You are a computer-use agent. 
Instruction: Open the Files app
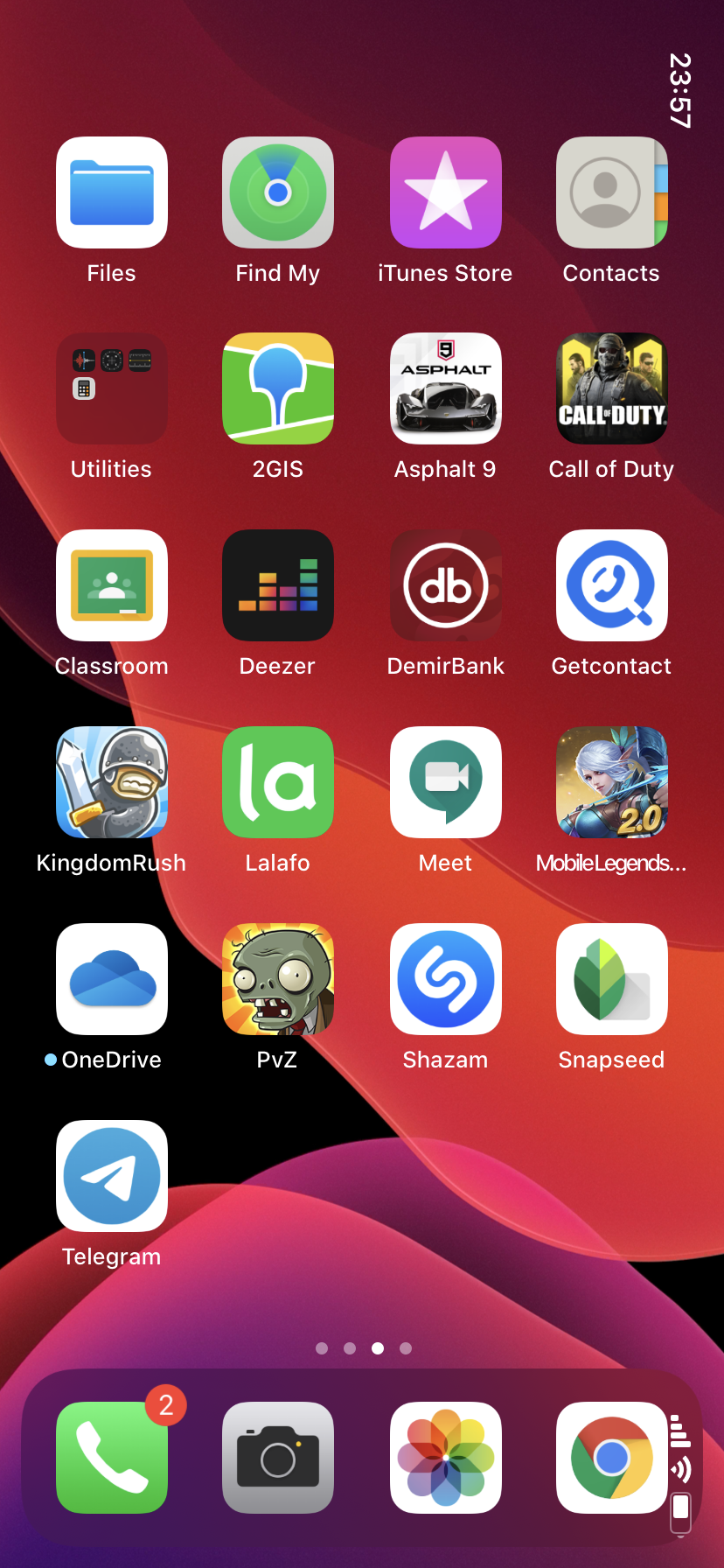pos(112,192)
